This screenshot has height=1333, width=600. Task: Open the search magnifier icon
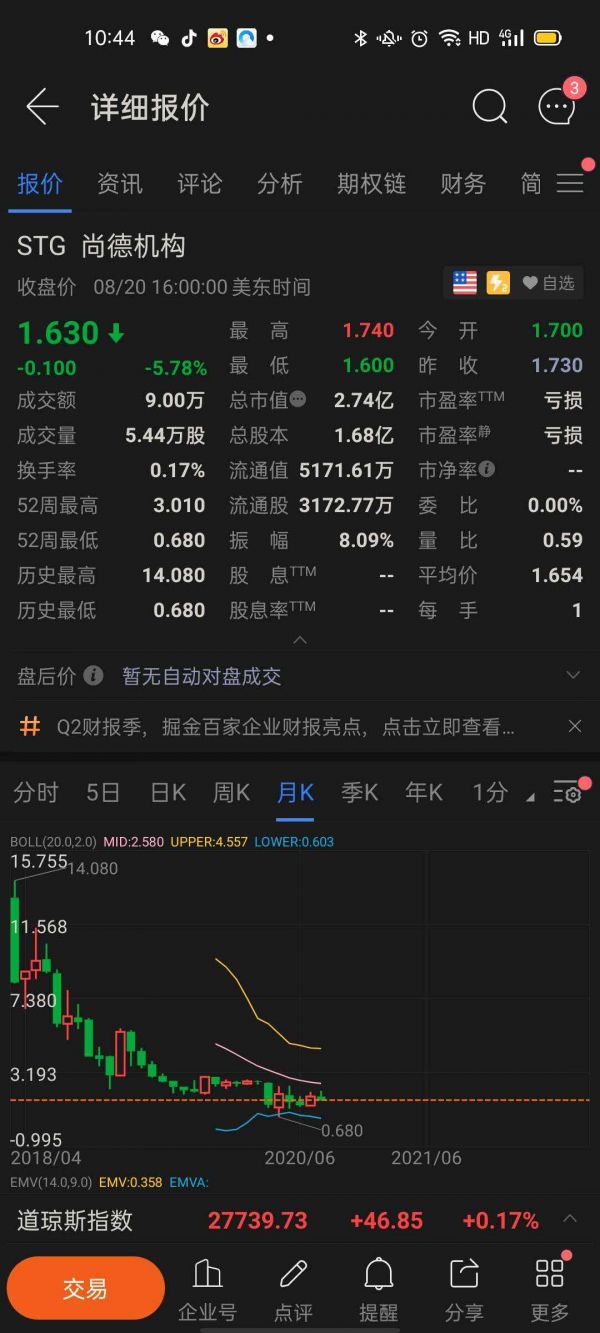pos(489,107)
